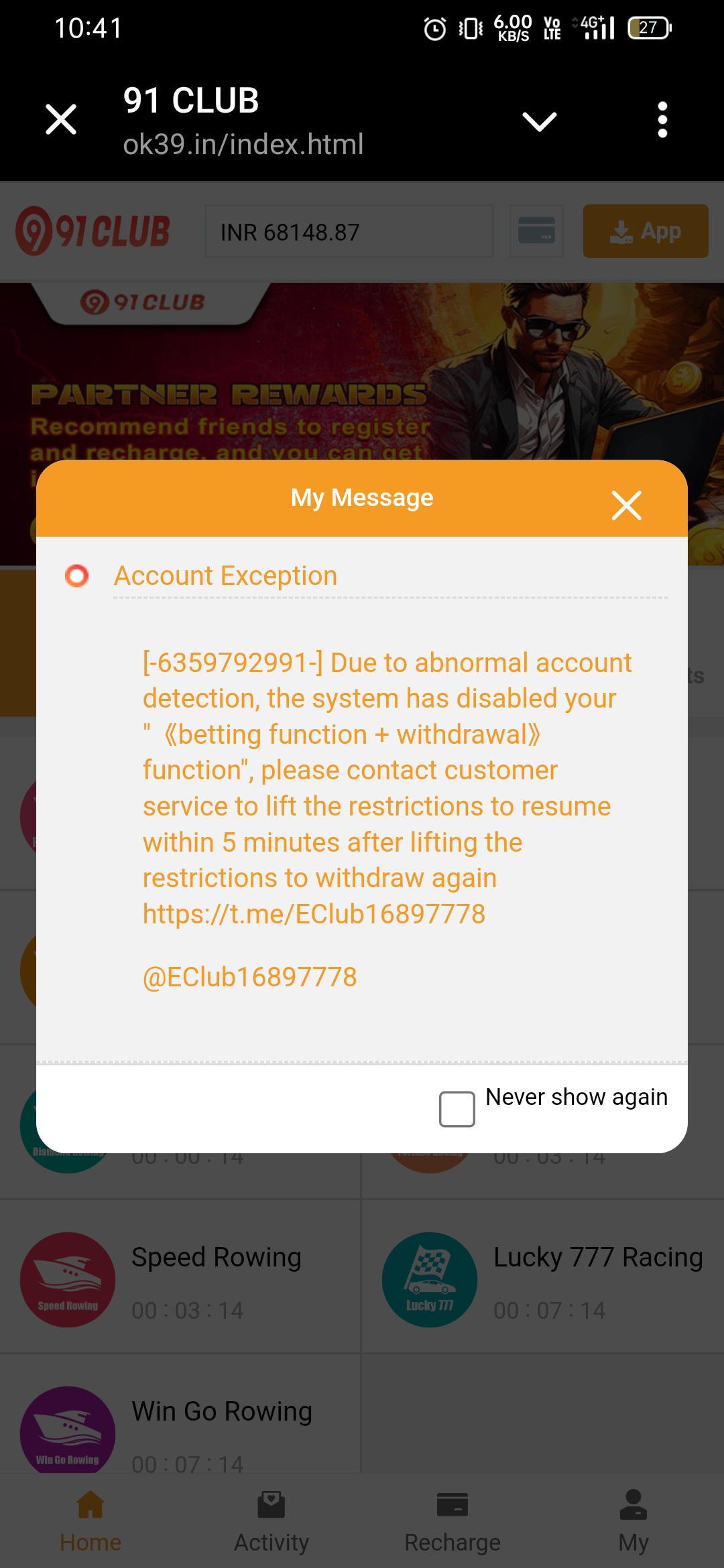Select the Account Exception message
724x1568 pixels.
coord(226,576)
